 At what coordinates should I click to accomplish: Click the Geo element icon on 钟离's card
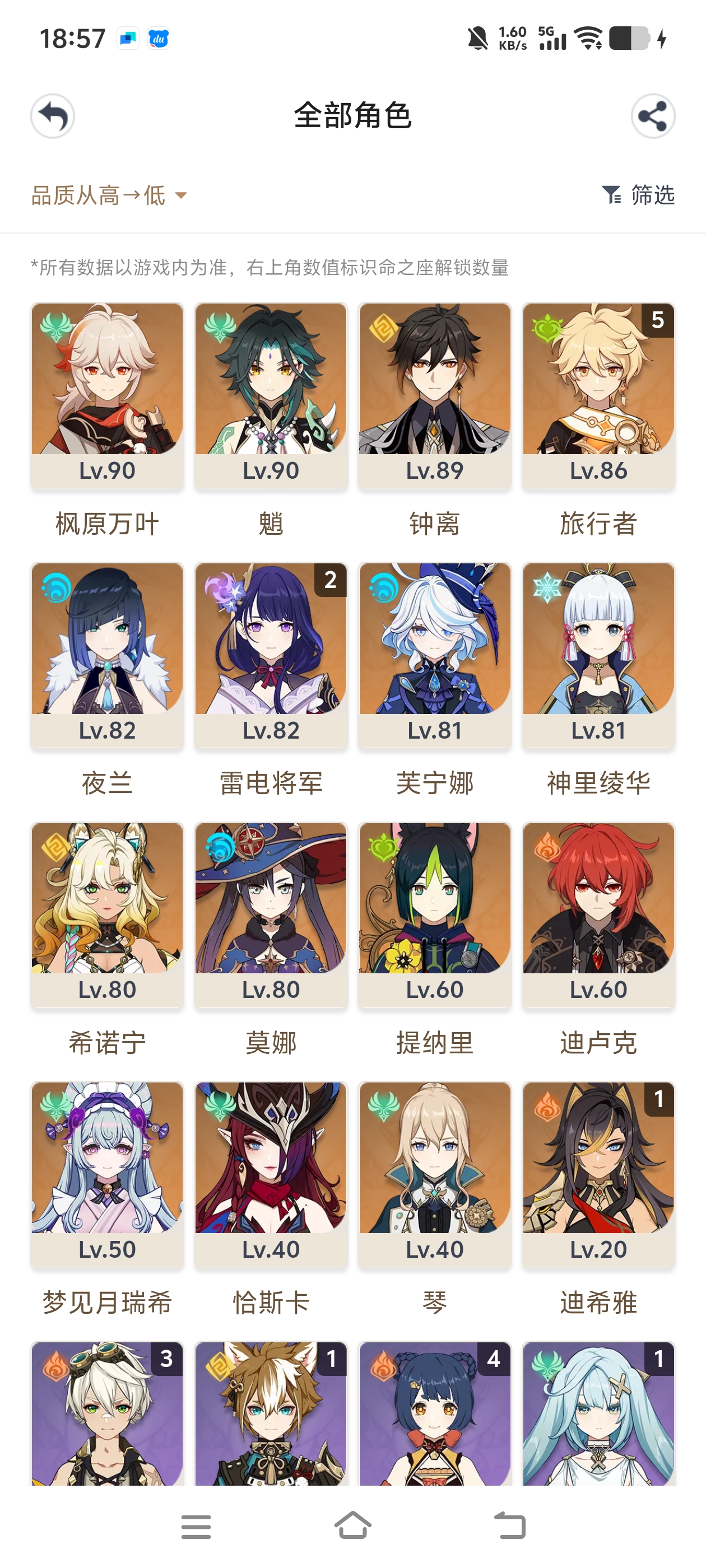pos(383,326)
